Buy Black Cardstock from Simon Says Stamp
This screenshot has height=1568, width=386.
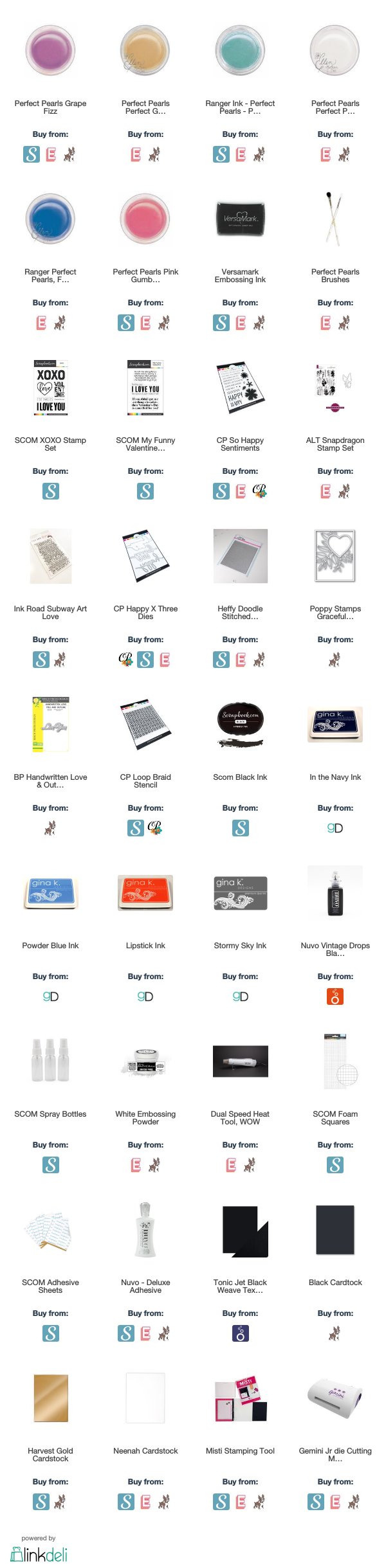(335, 1333)
